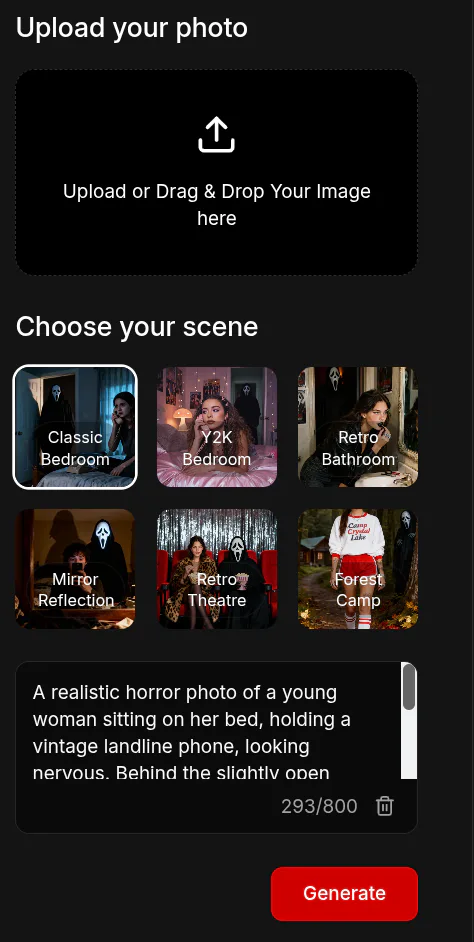Screen dimensions: 474x942
Task: Select the Classic Bedroom scene
Action: tap(75, 427)
